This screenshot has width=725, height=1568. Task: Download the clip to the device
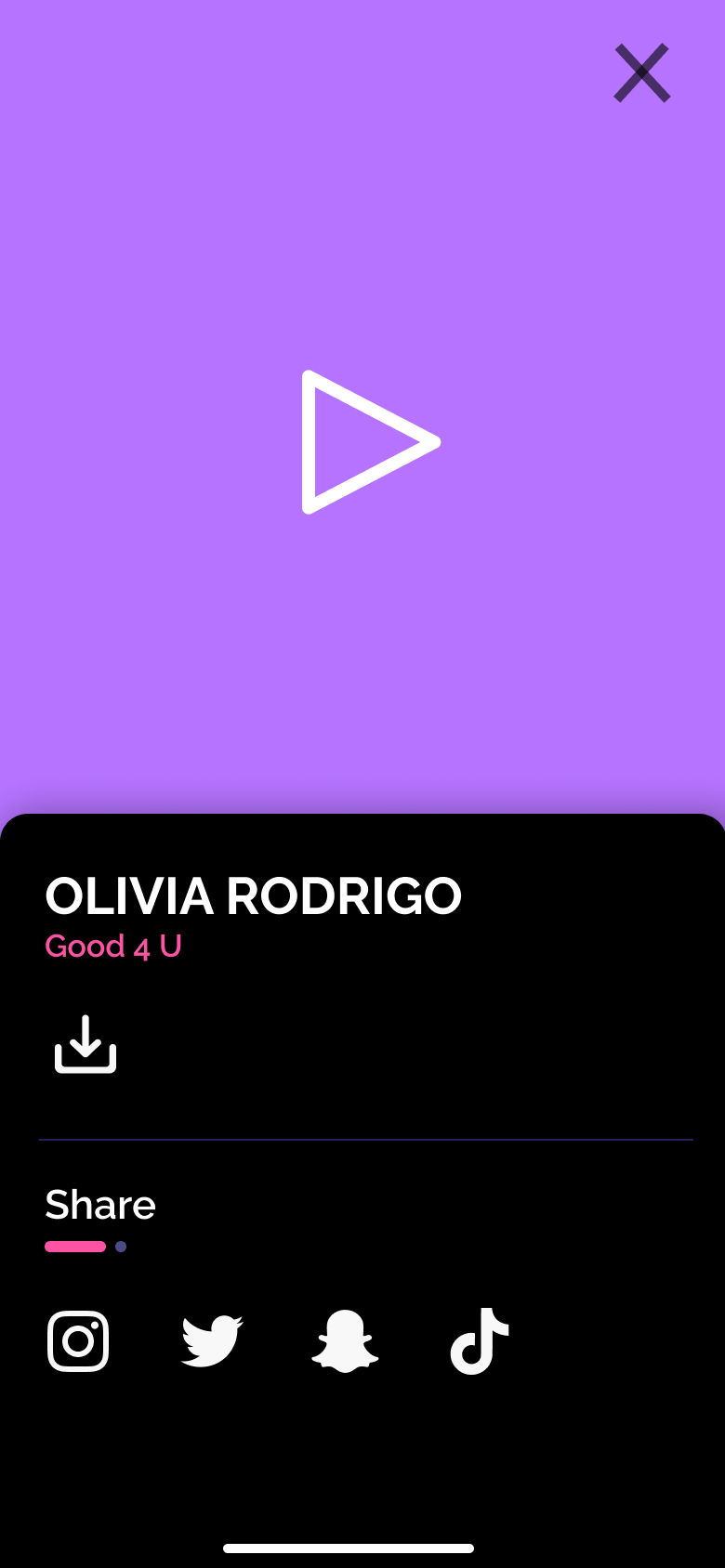click(86, 1044)
